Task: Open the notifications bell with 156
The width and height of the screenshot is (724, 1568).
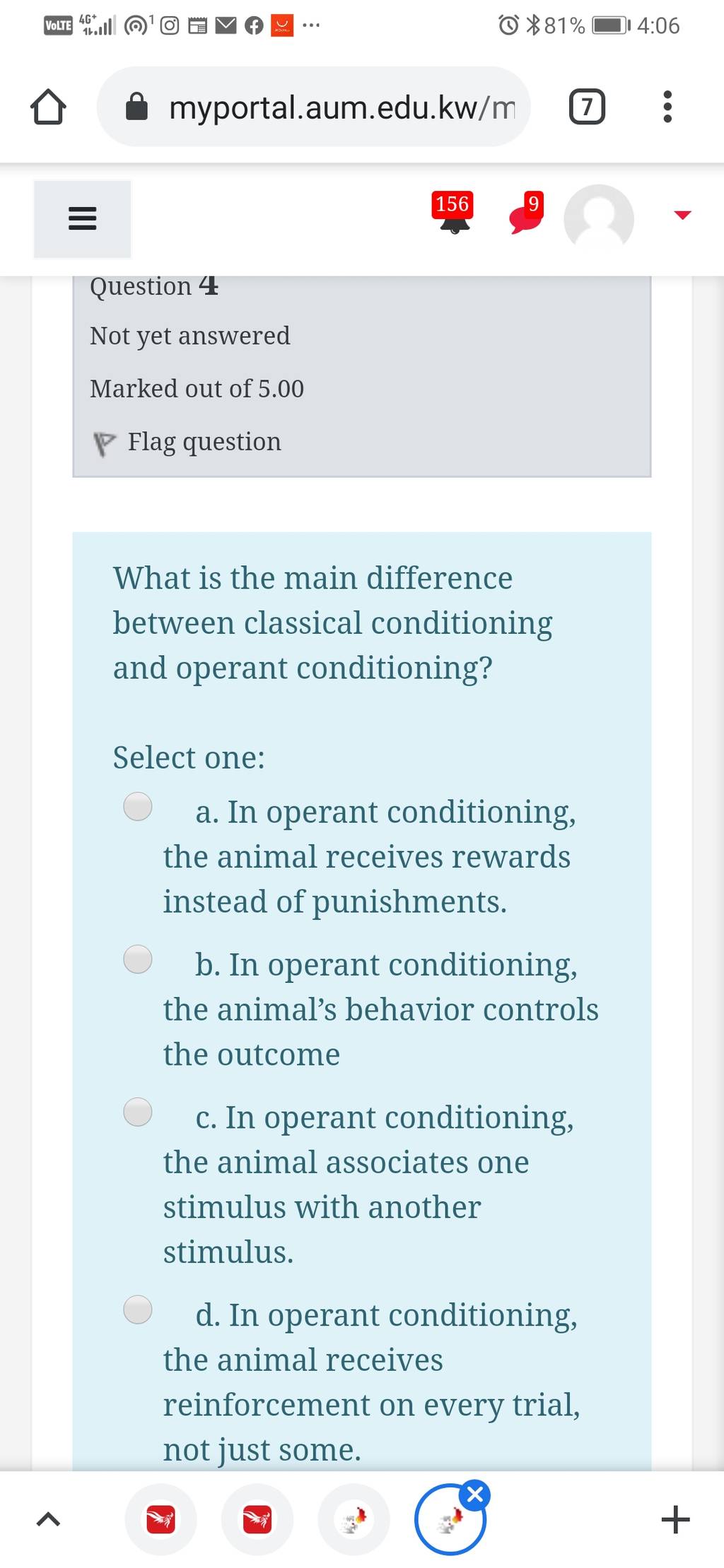Action: (453, 212)
